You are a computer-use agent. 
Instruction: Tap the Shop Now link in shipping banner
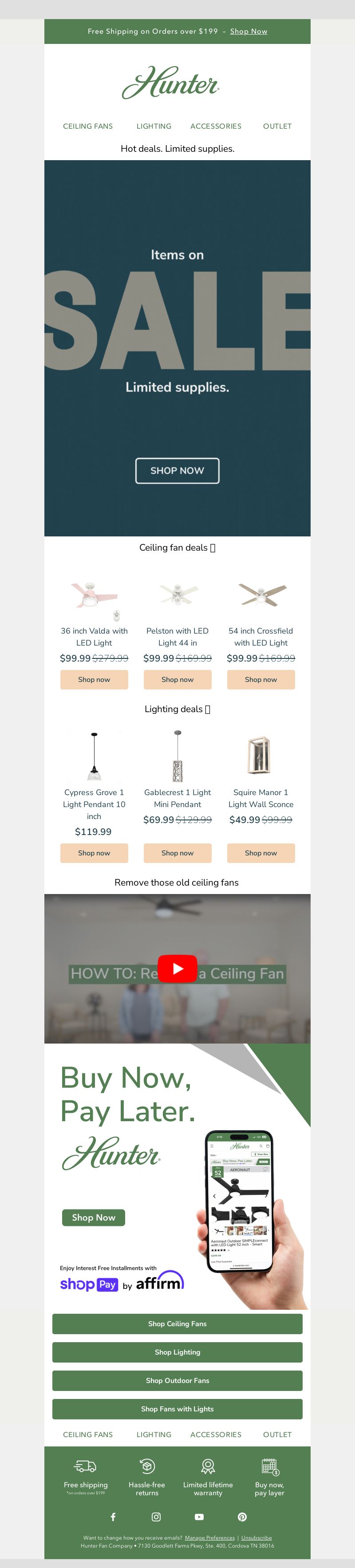(x=248, y=32)
